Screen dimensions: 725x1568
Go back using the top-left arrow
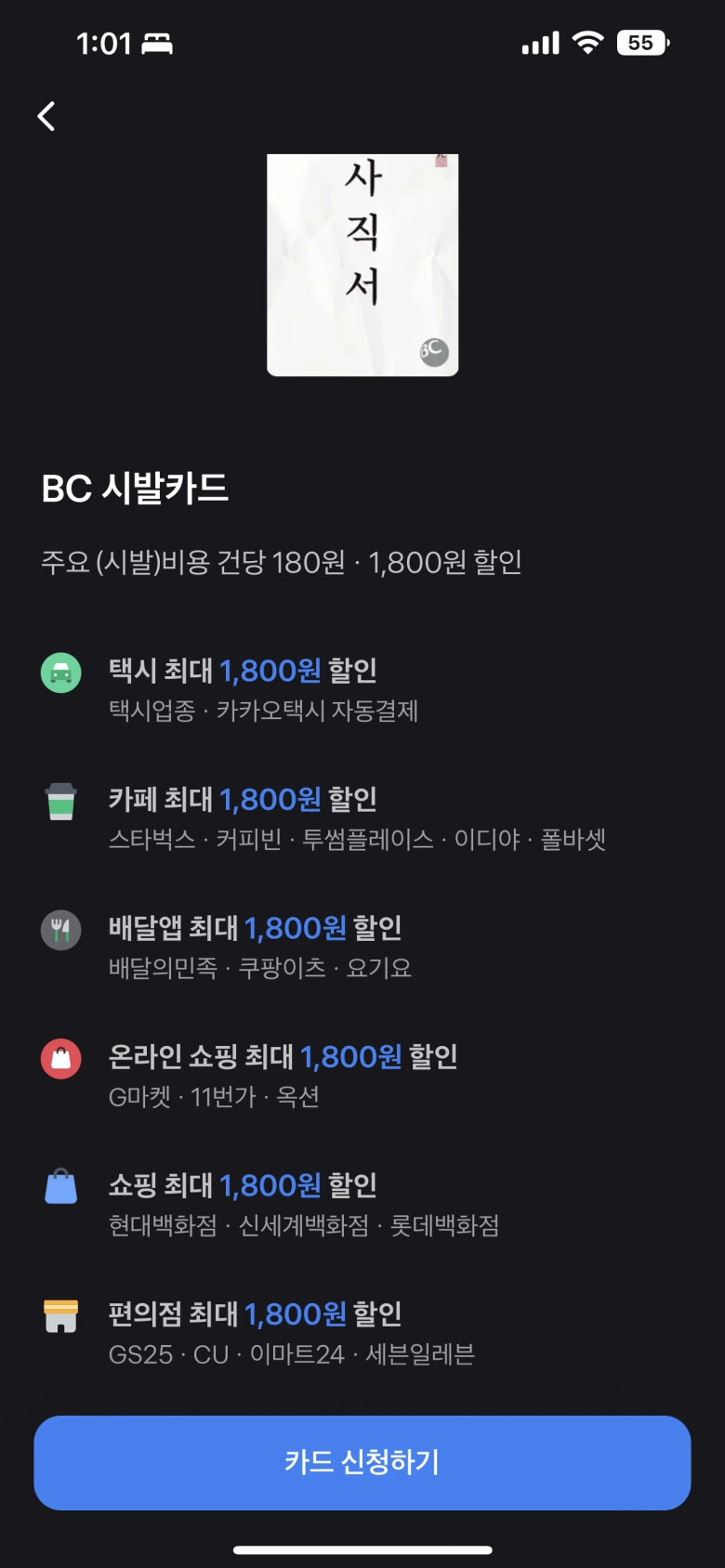(x=46, y=116)
